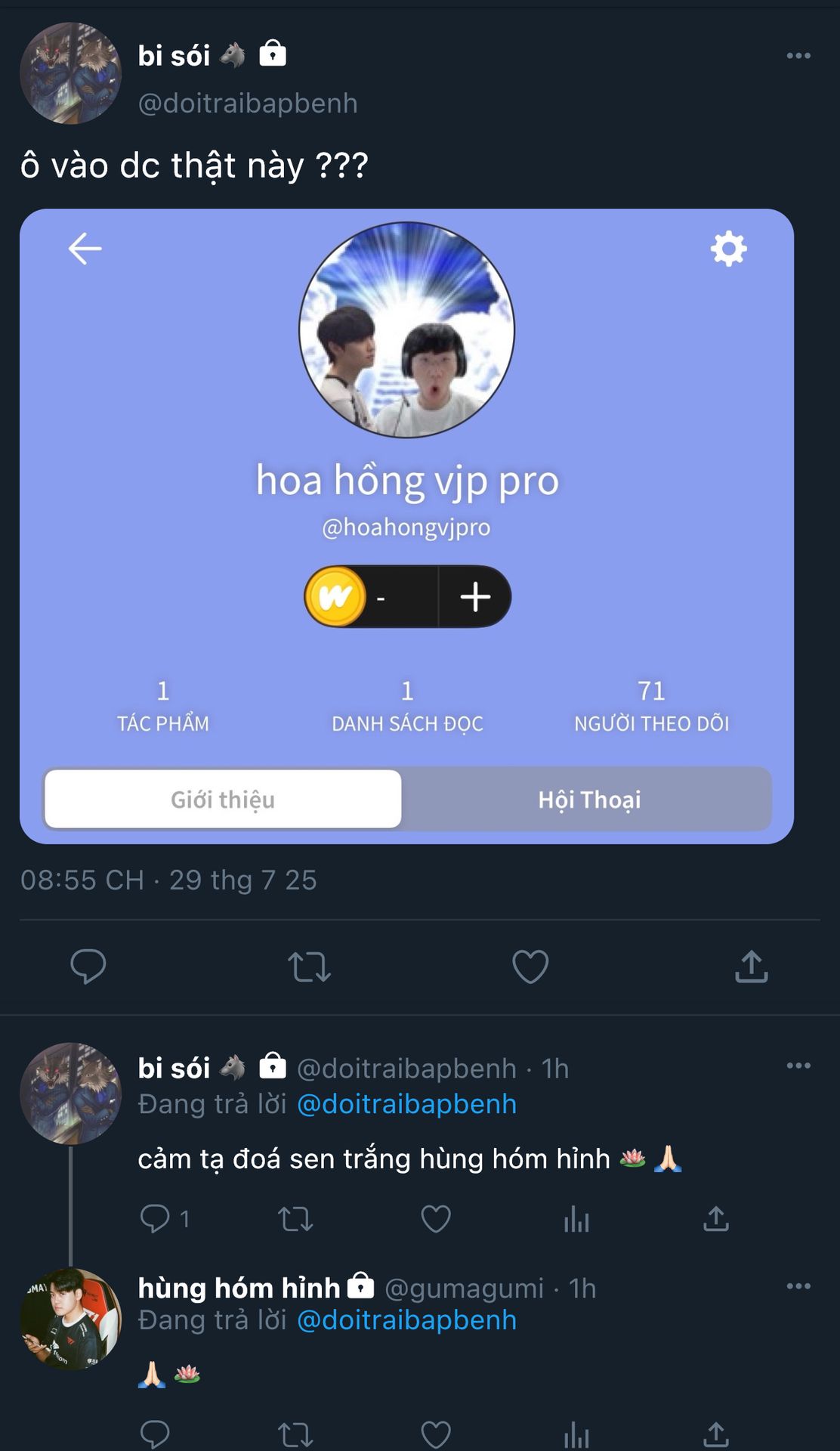This screenshot has height=1451, width=840.
Task: Like the cảm tạ đoá sen reply
Action: point(435,1218)
